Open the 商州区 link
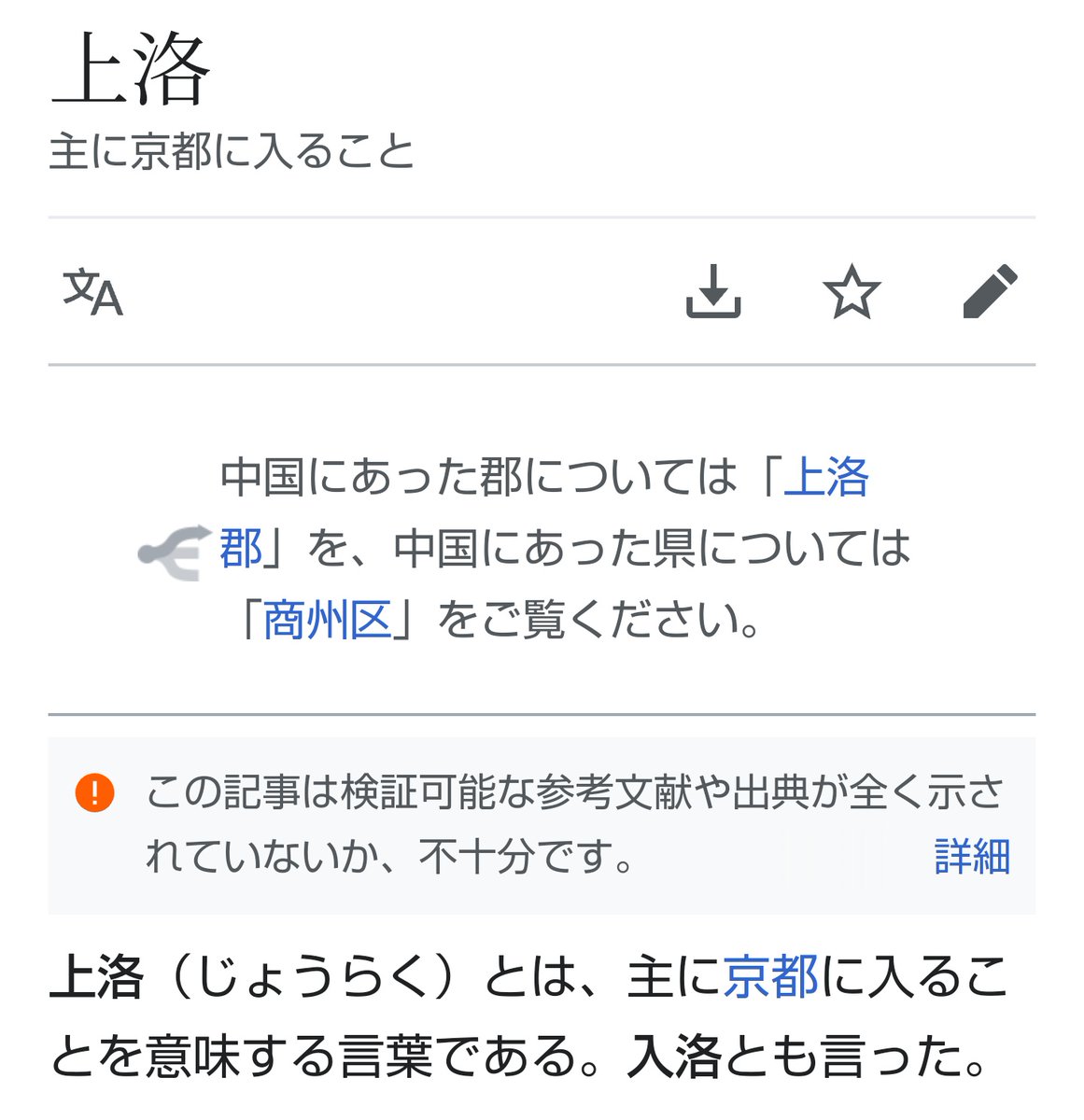The width and height of the screenshot is (1084, 1120). coord(327,620)
